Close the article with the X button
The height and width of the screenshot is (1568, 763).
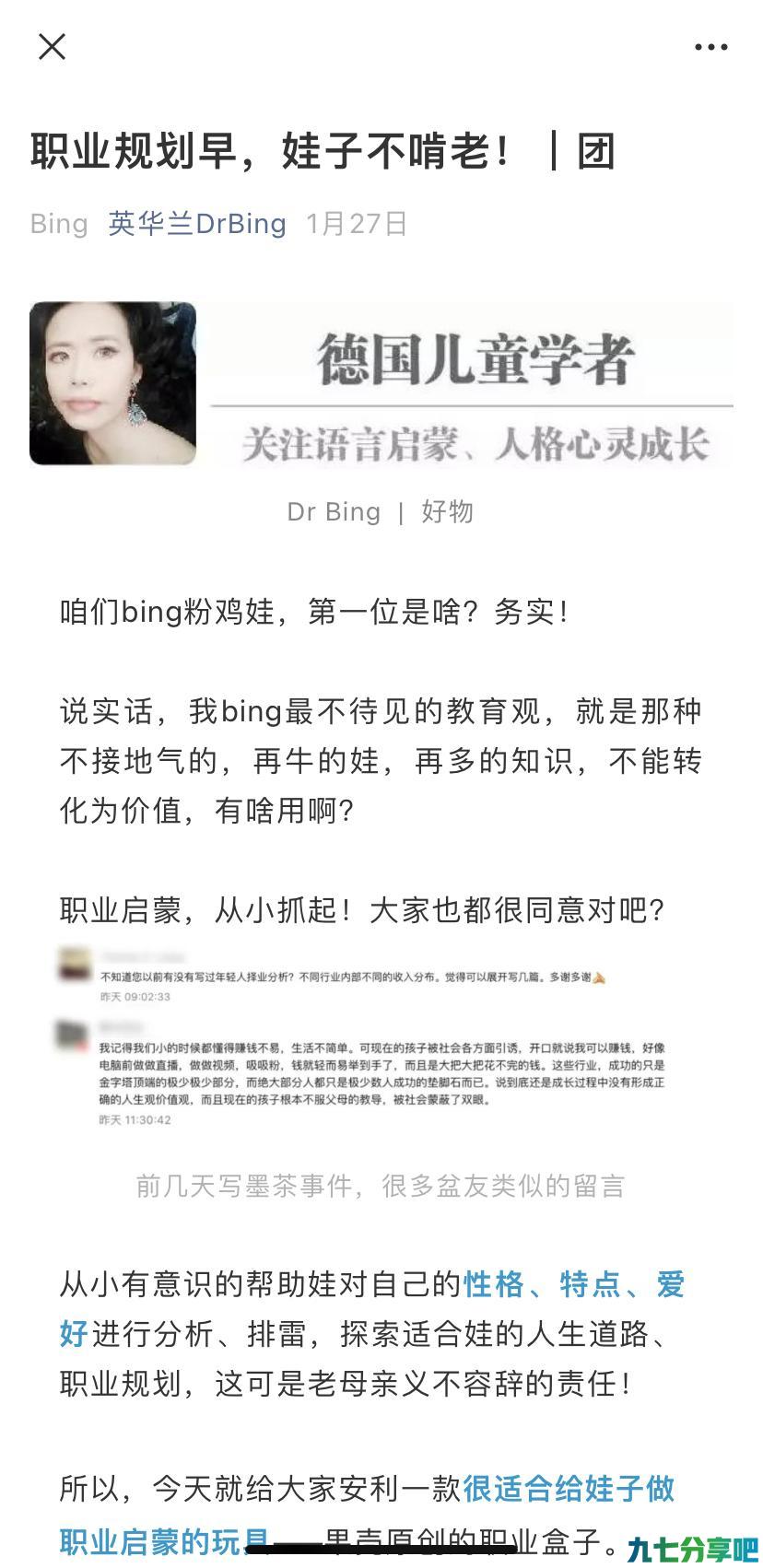[x=52, y=46]
